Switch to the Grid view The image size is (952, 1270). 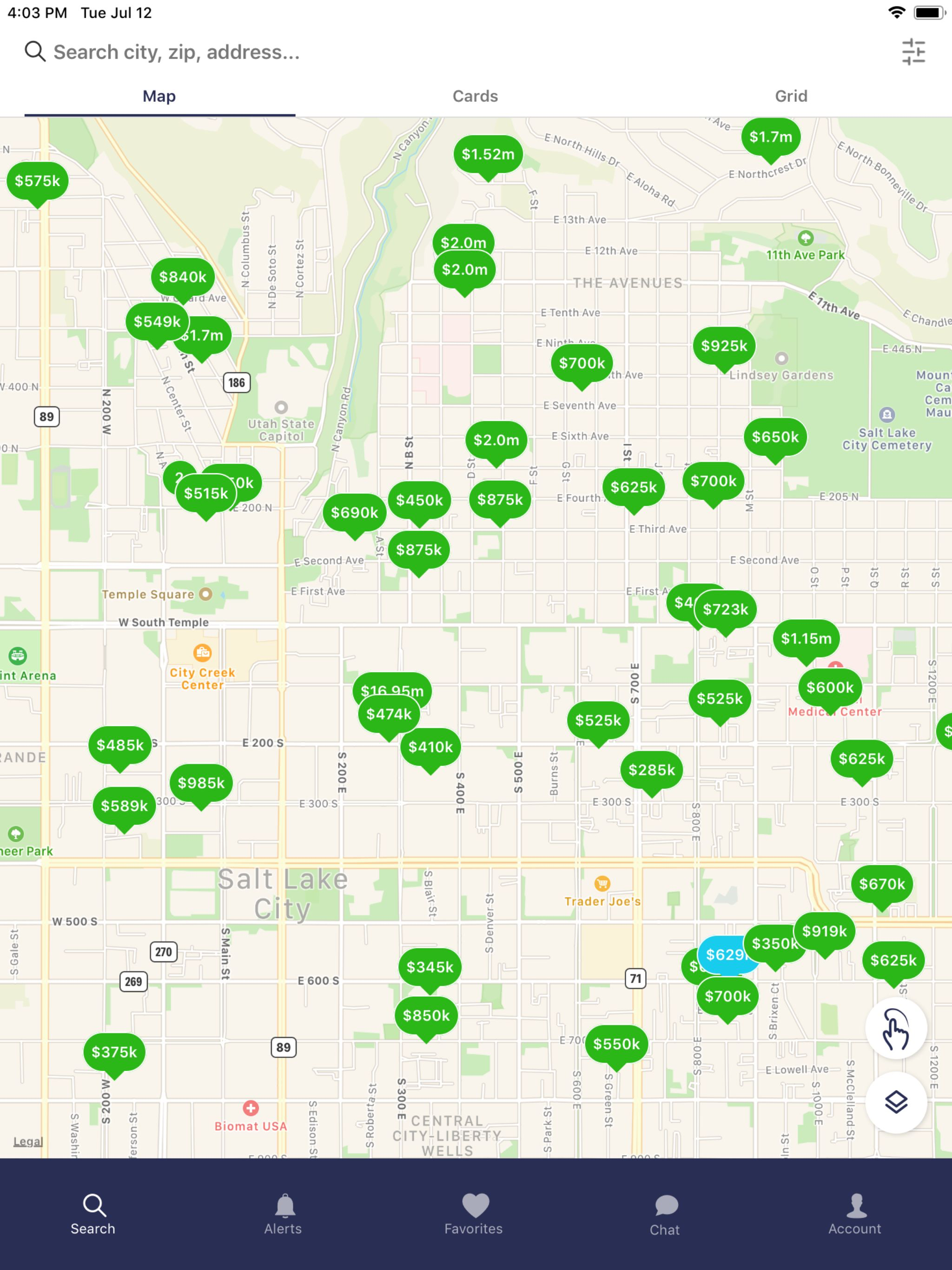click(791, 96)
